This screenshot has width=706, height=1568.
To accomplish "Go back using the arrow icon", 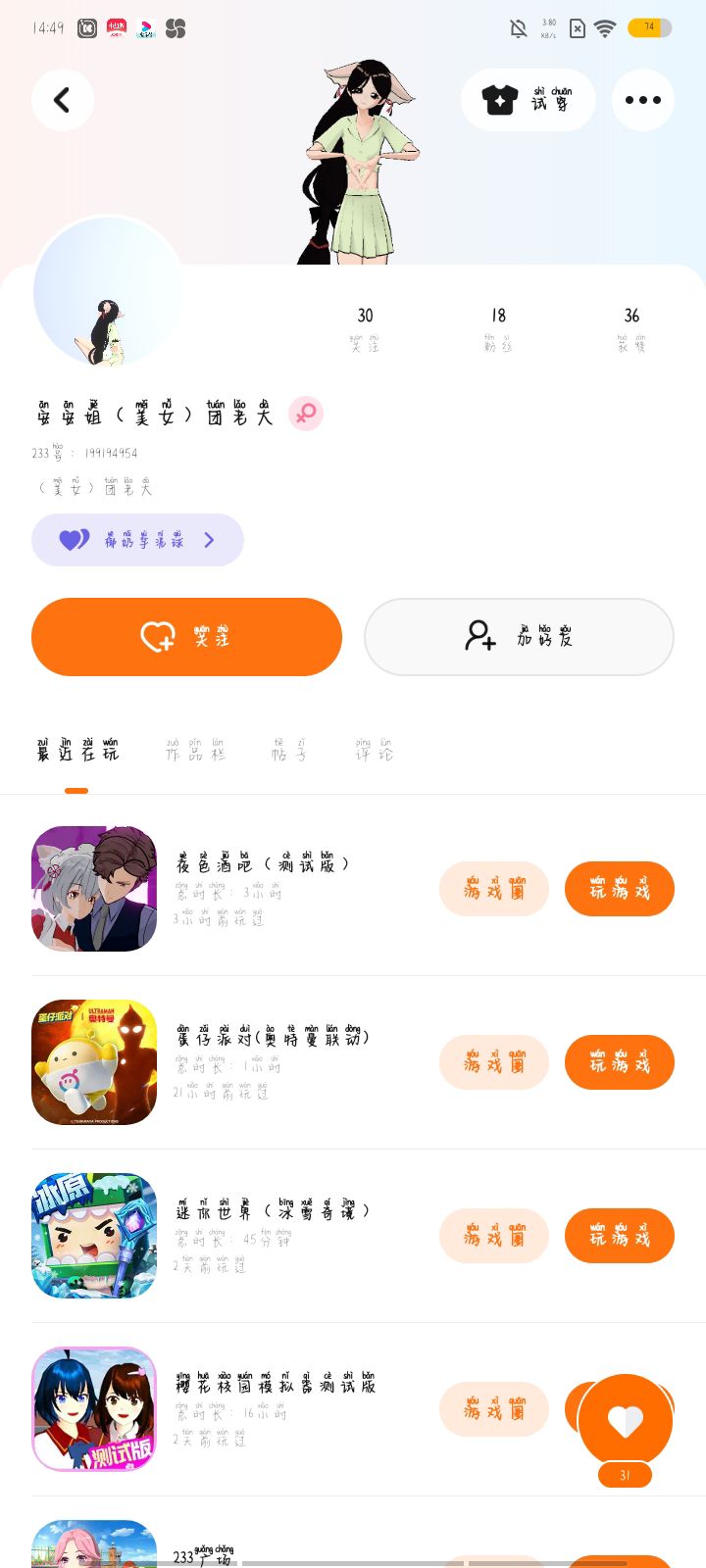I will 62,100.
